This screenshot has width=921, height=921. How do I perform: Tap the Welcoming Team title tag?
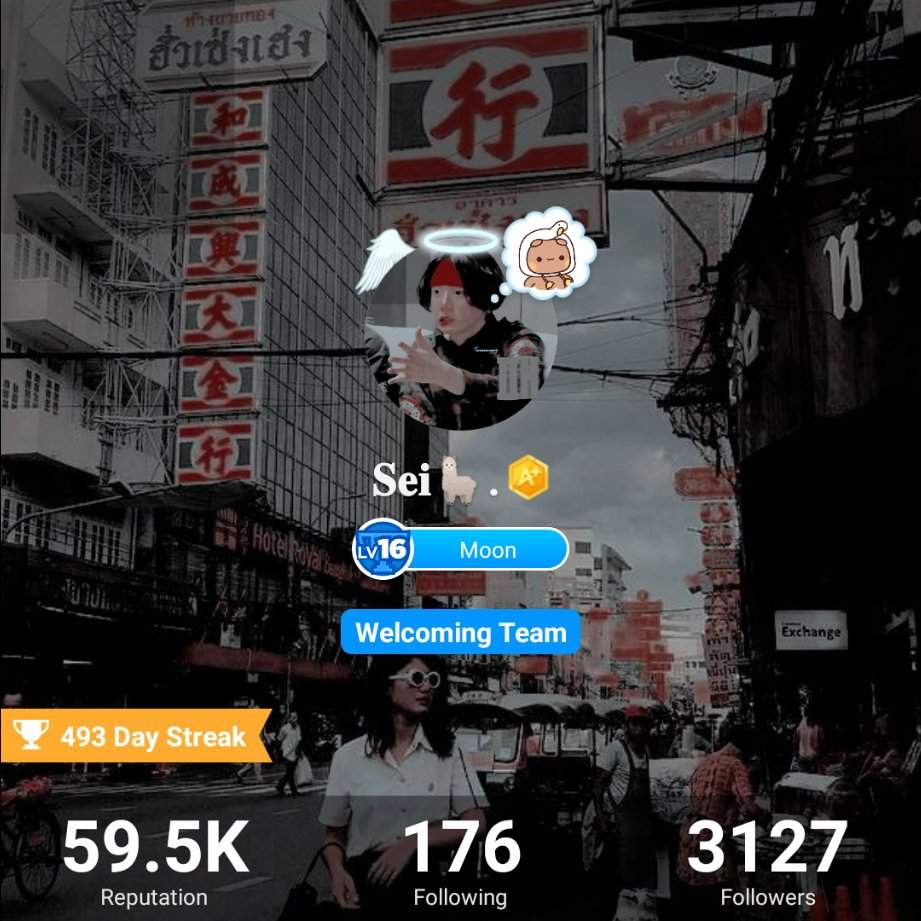click(x=461, y=632)
